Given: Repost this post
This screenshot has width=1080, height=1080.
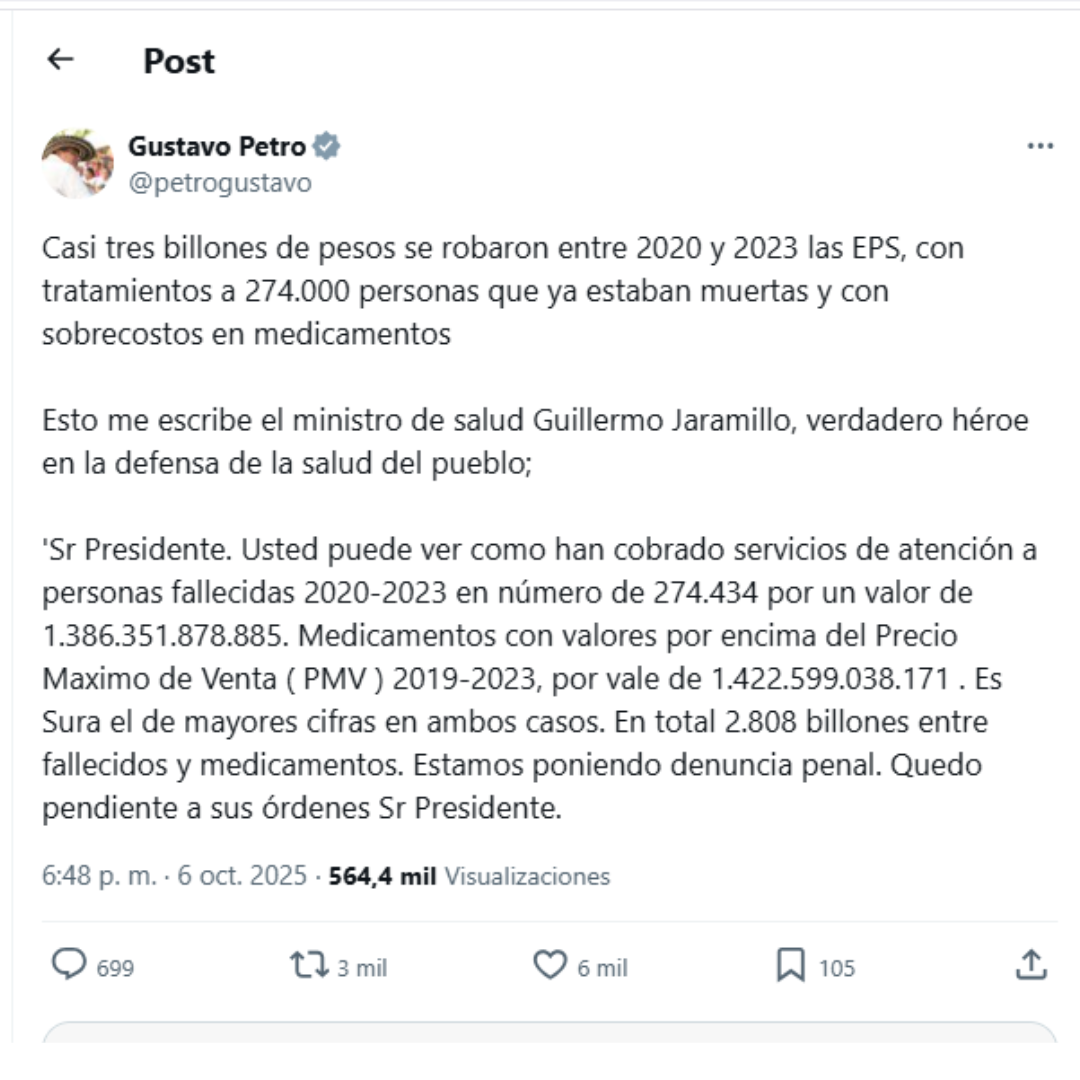Looking at the screenshot, I should [x=309, y=965].
